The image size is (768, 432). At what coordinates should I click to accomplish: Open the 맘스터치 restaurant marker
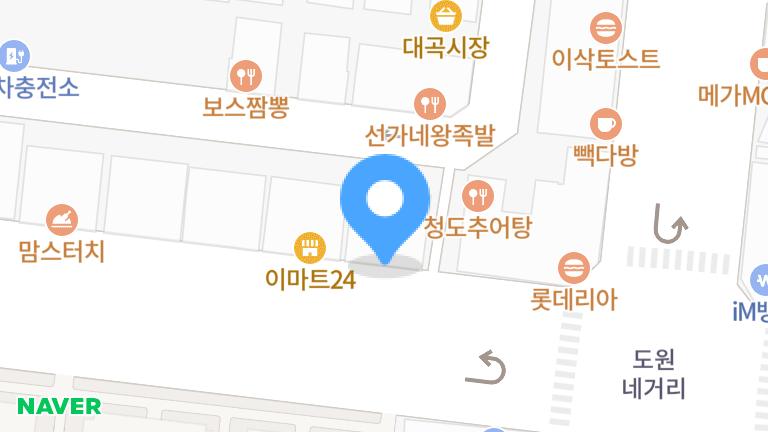61,218
